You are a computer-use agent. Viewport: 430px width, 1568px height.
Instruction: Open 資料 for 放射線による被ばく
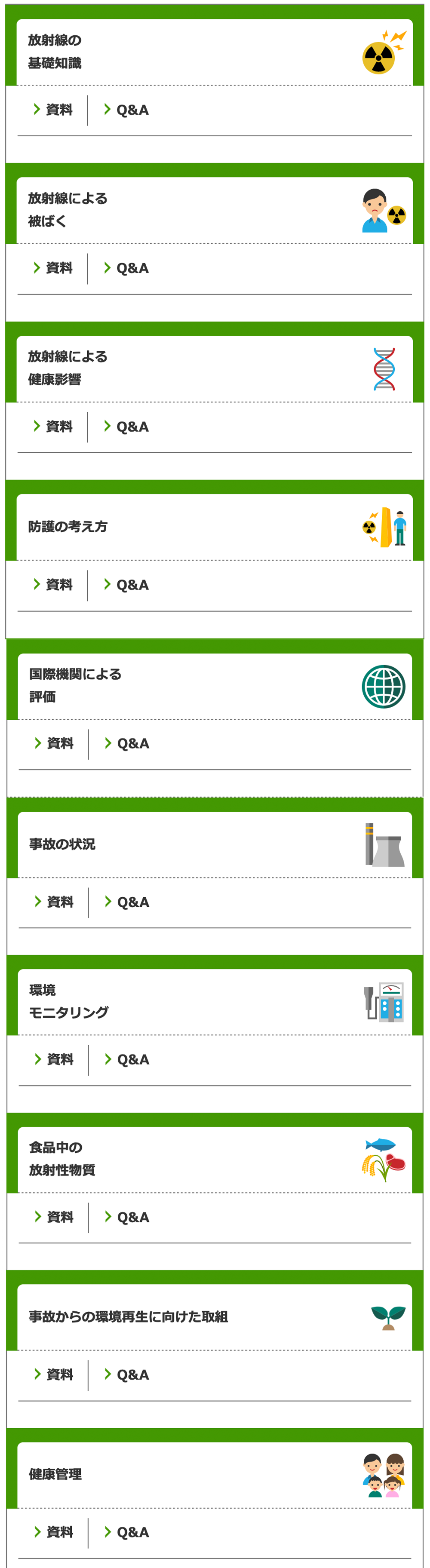[54, 268]
